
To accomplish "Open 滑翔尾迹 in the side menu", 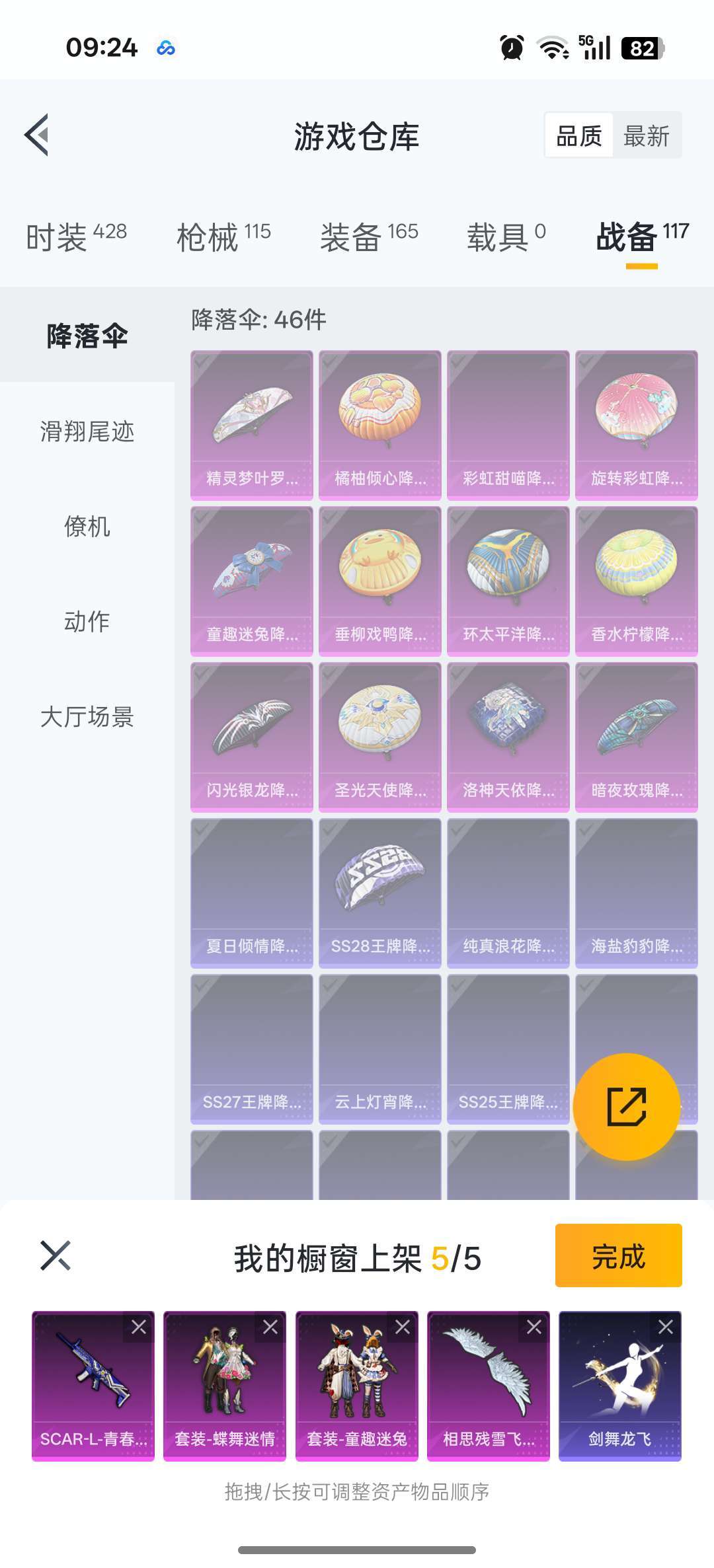I will click(x=87, y=431).
